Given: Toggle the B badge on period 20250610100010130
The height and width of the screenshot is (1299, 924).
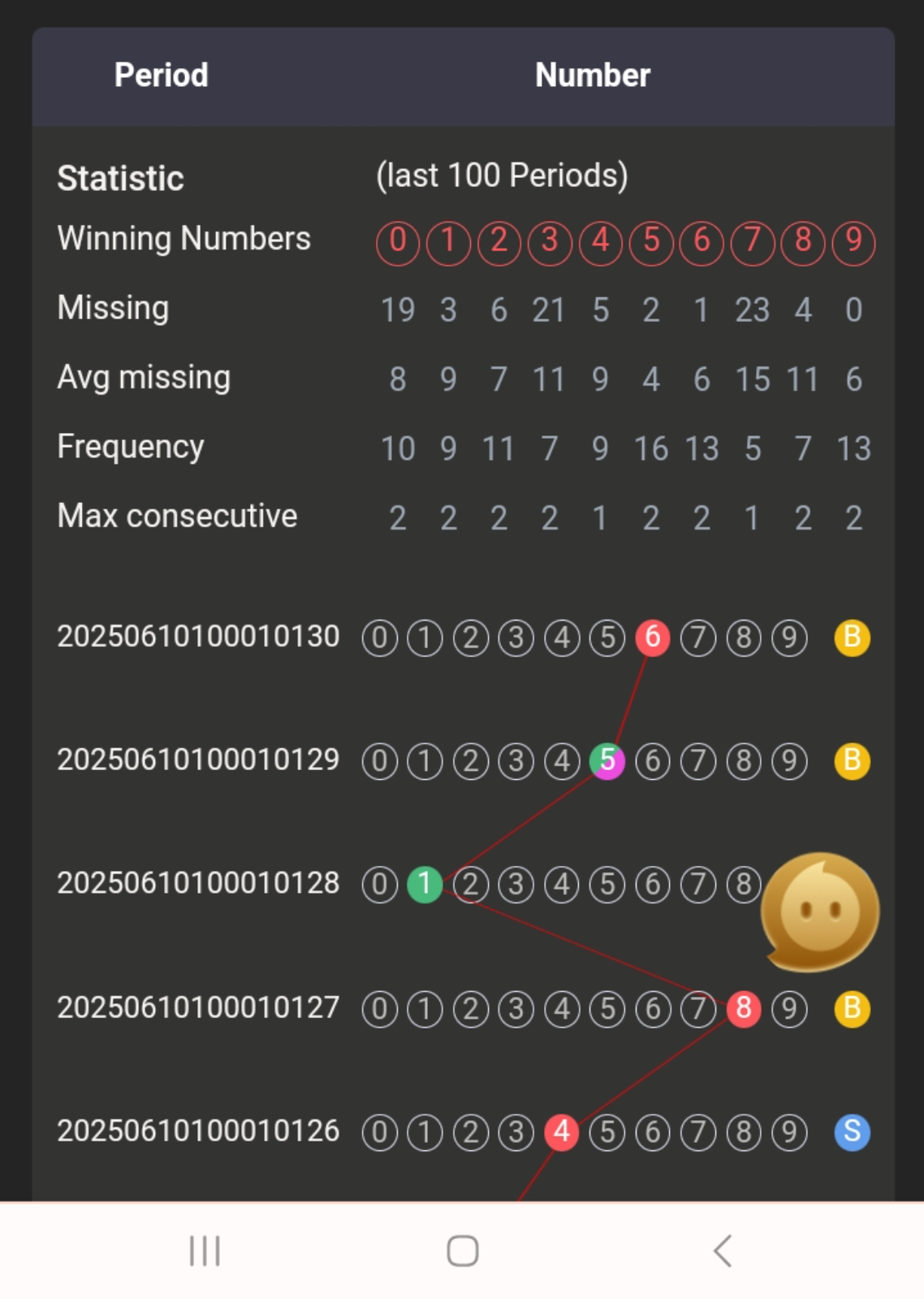Looking at the screenshot, I should click(852, 639).
